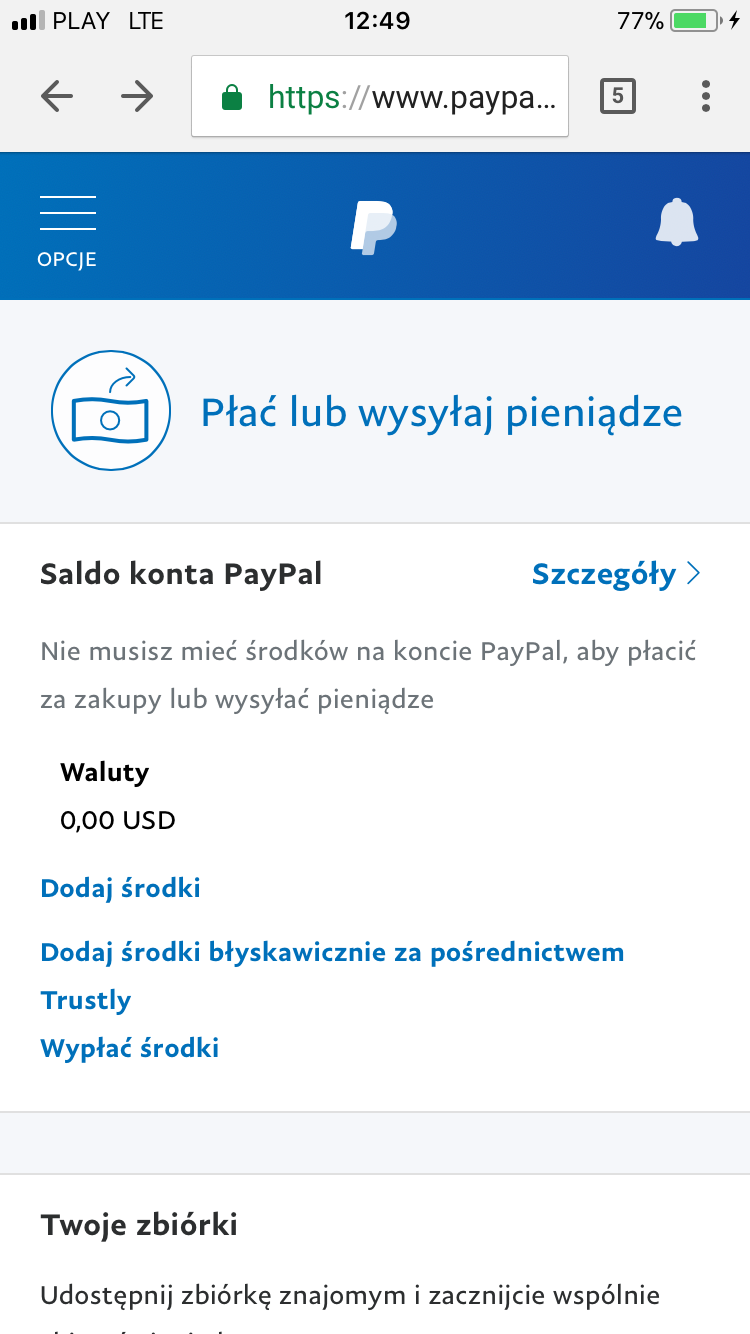750x1334 pixels.
Task: Open the OPCJE hamburger menu
Action: 67,230
